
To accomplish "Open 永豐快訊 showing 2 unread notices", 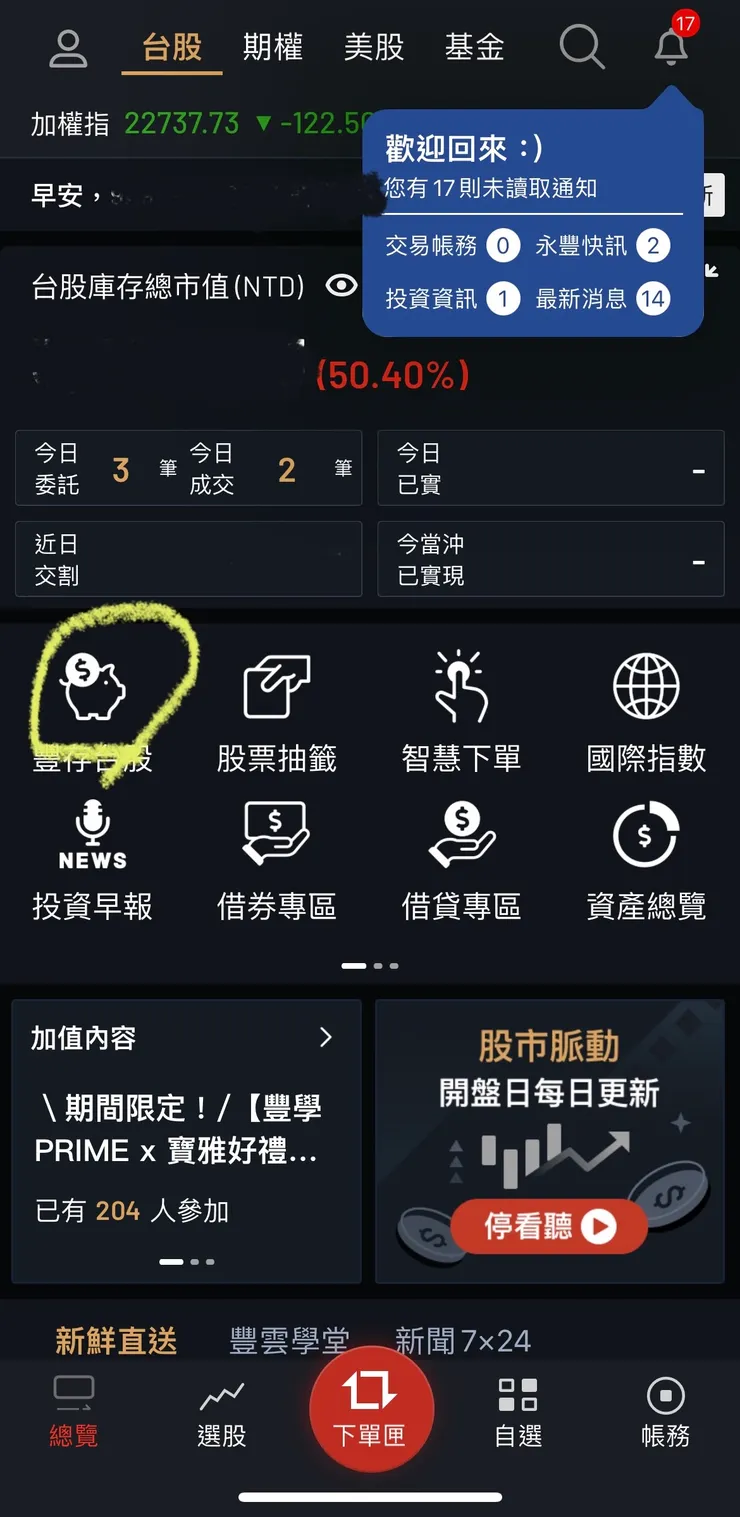I will coord(581,245).
